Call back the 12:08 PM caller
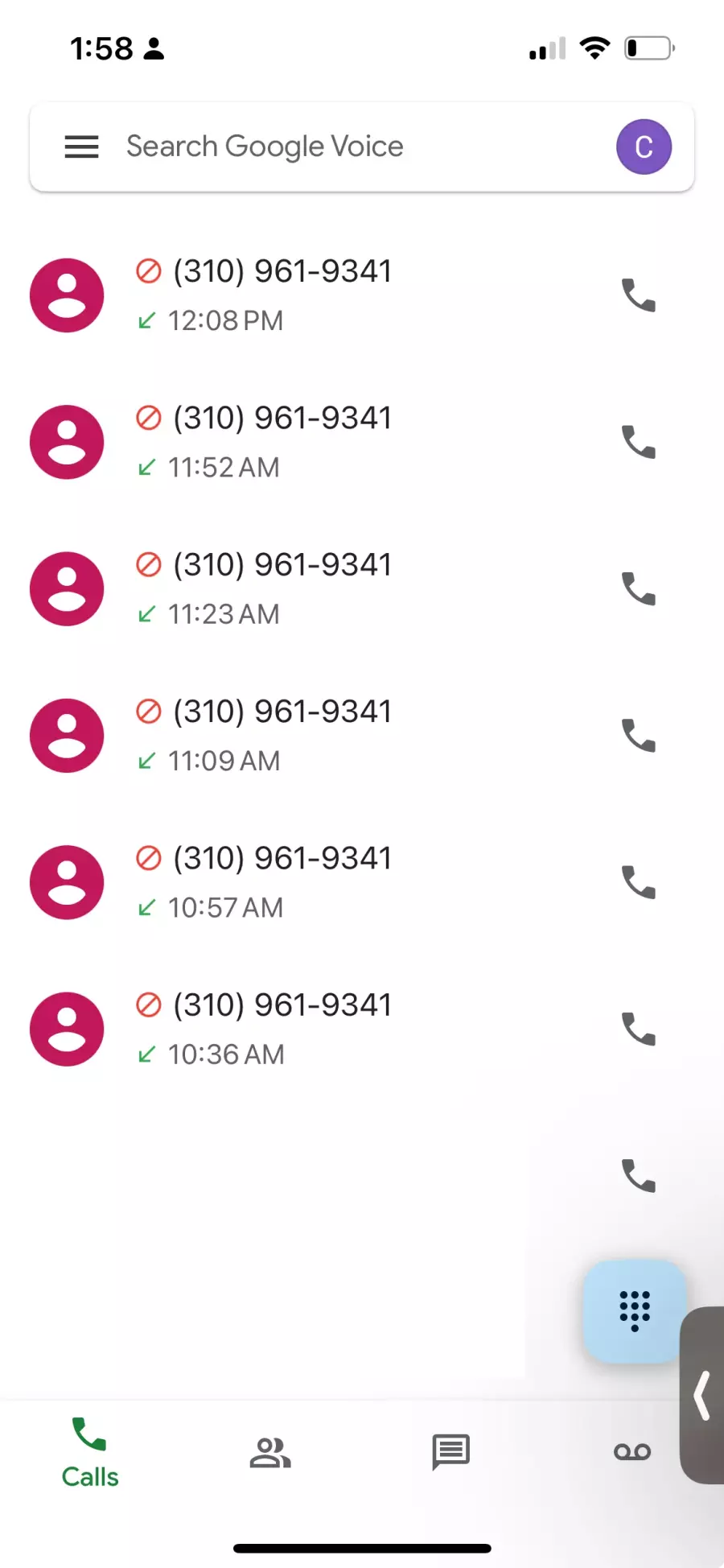Image resolution: width=724 pixels, height=1568 pixels. tap(639, 295)
